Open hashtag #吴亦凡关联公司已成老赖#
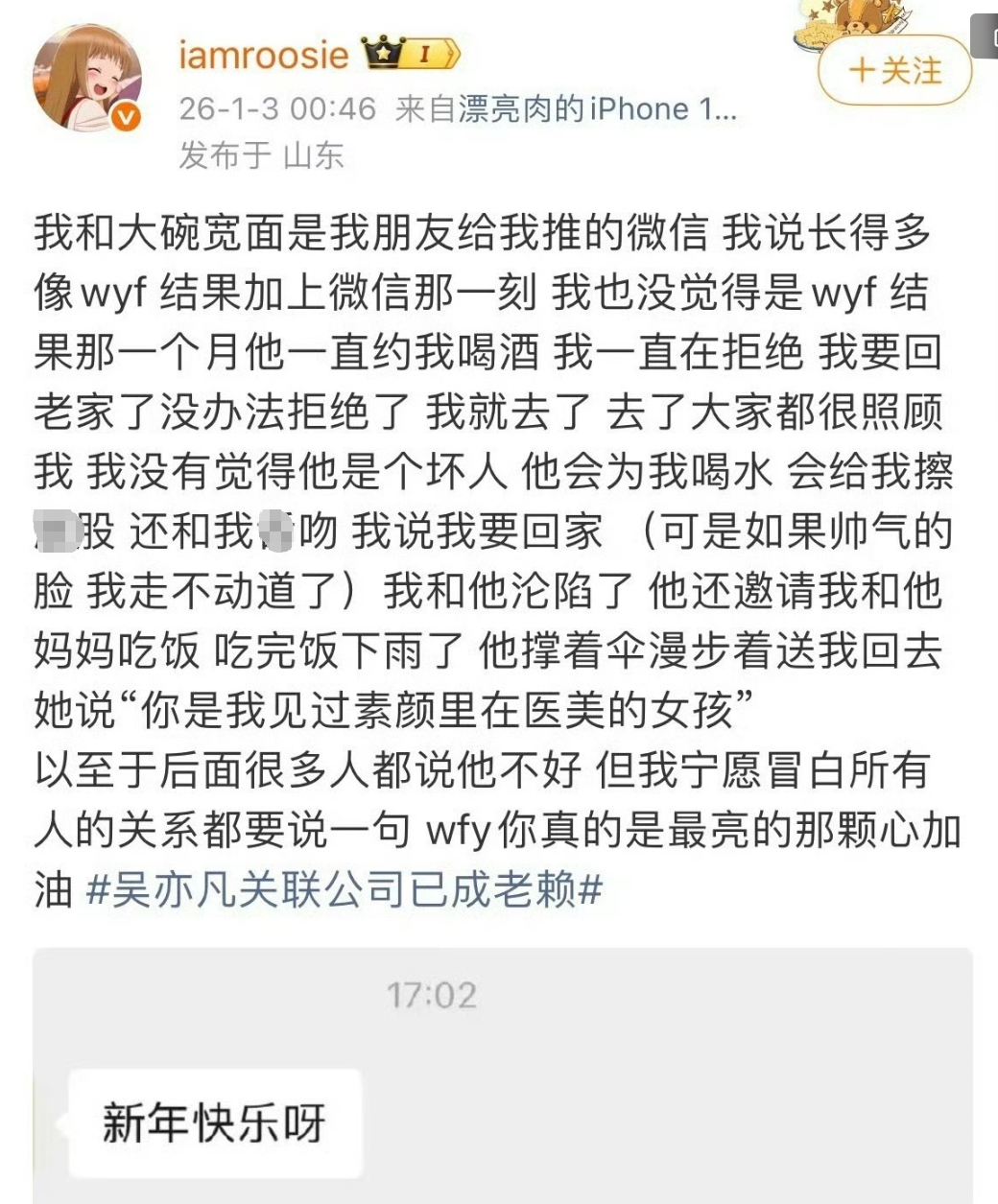Viewport: 998px width, 1204px height. tap(344, 890)
